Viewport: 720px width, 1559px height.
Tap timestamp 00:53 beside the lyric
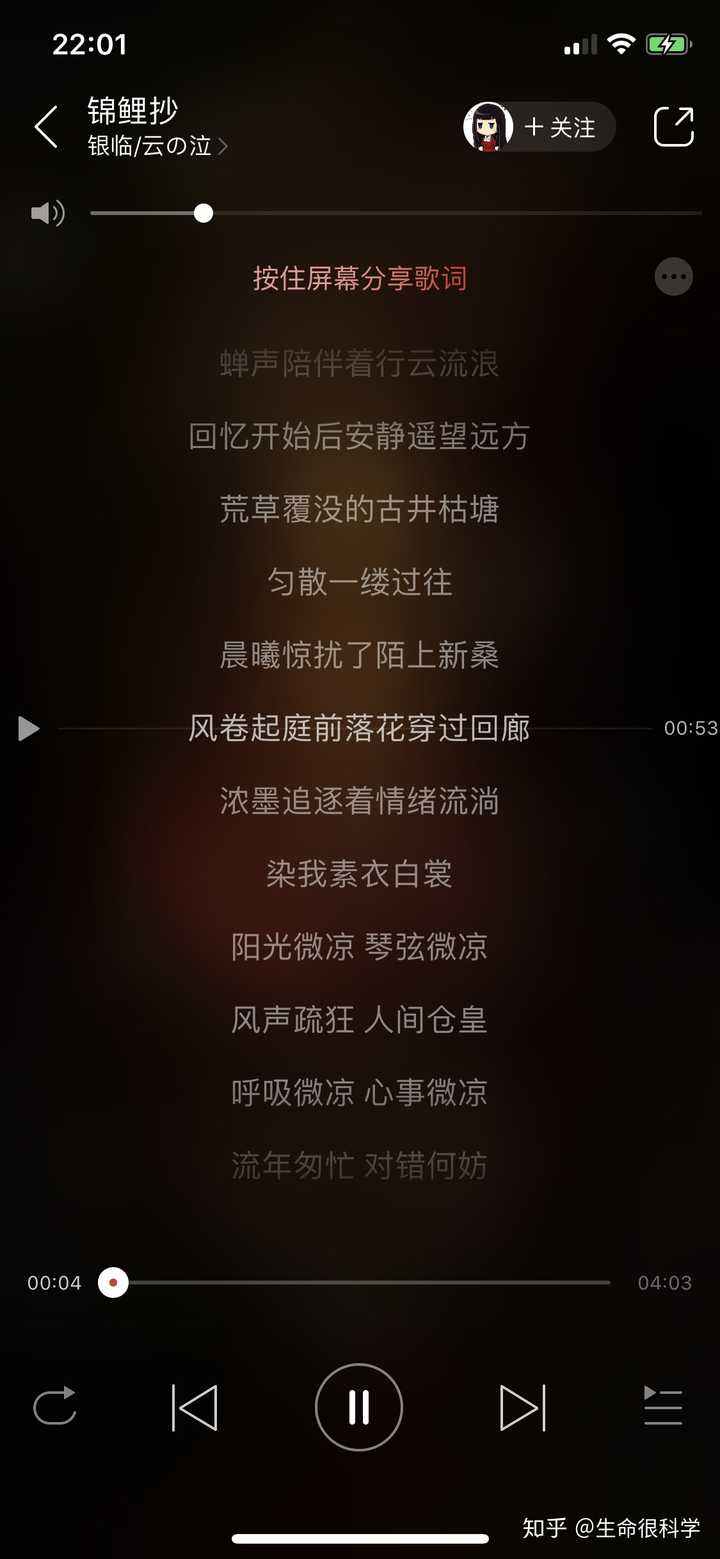[690, 728]
